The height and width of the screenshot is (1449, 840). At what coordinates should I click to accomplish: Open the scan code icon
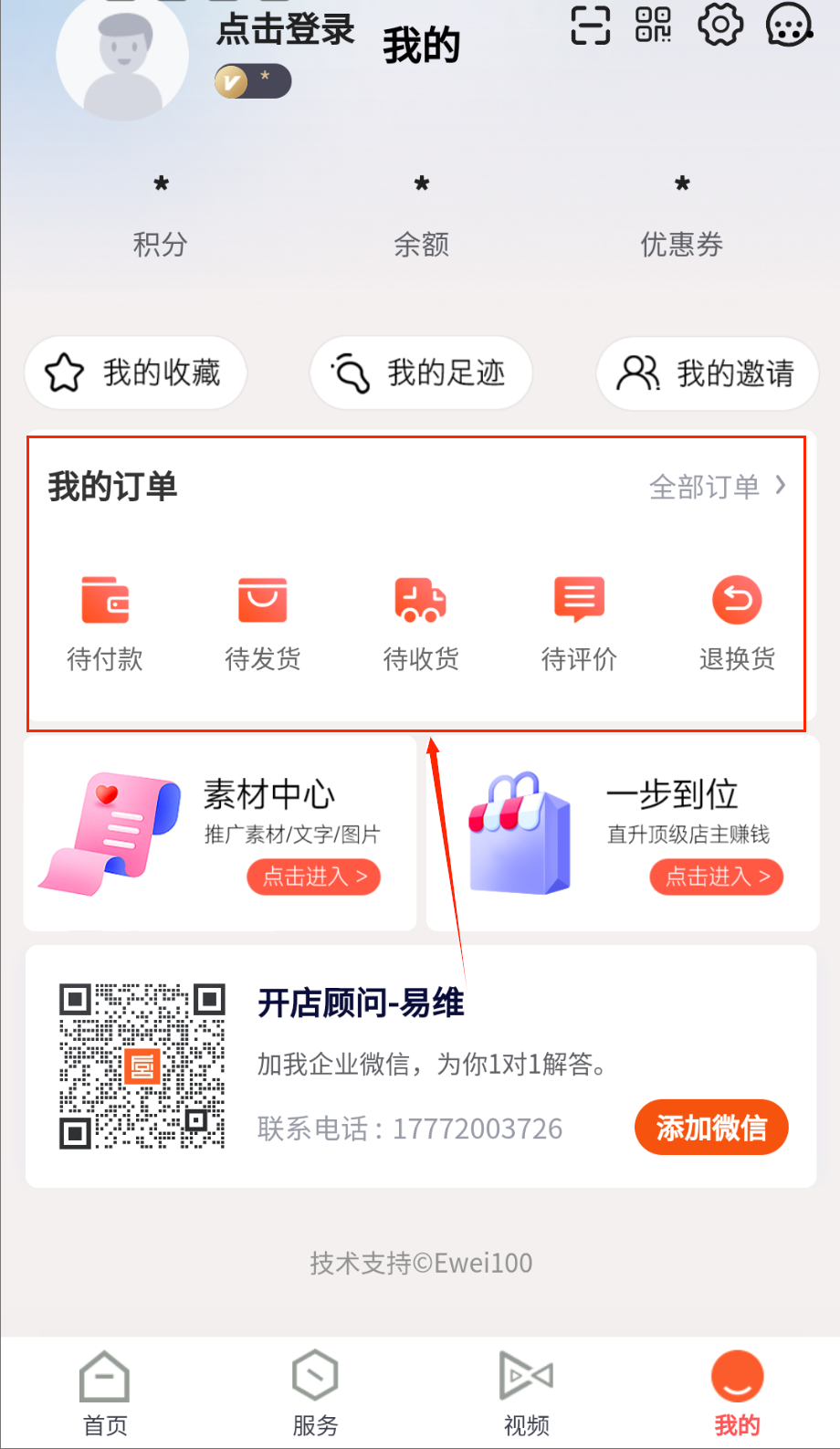pyautogui.click(x=590, y=25)
